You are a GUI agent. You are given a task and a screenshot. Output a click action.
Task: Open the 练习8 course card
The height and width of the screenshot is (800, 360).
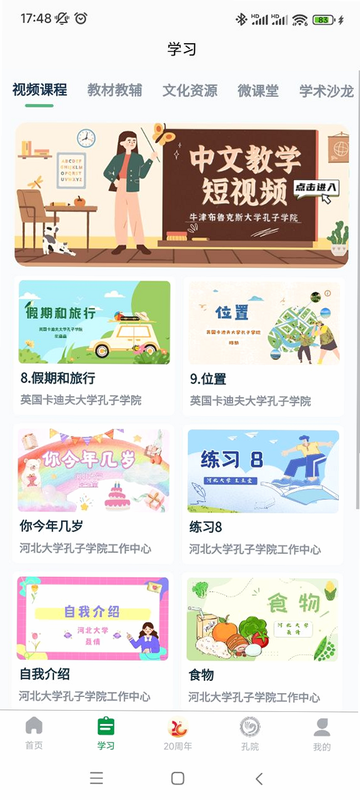coord(264,494)
